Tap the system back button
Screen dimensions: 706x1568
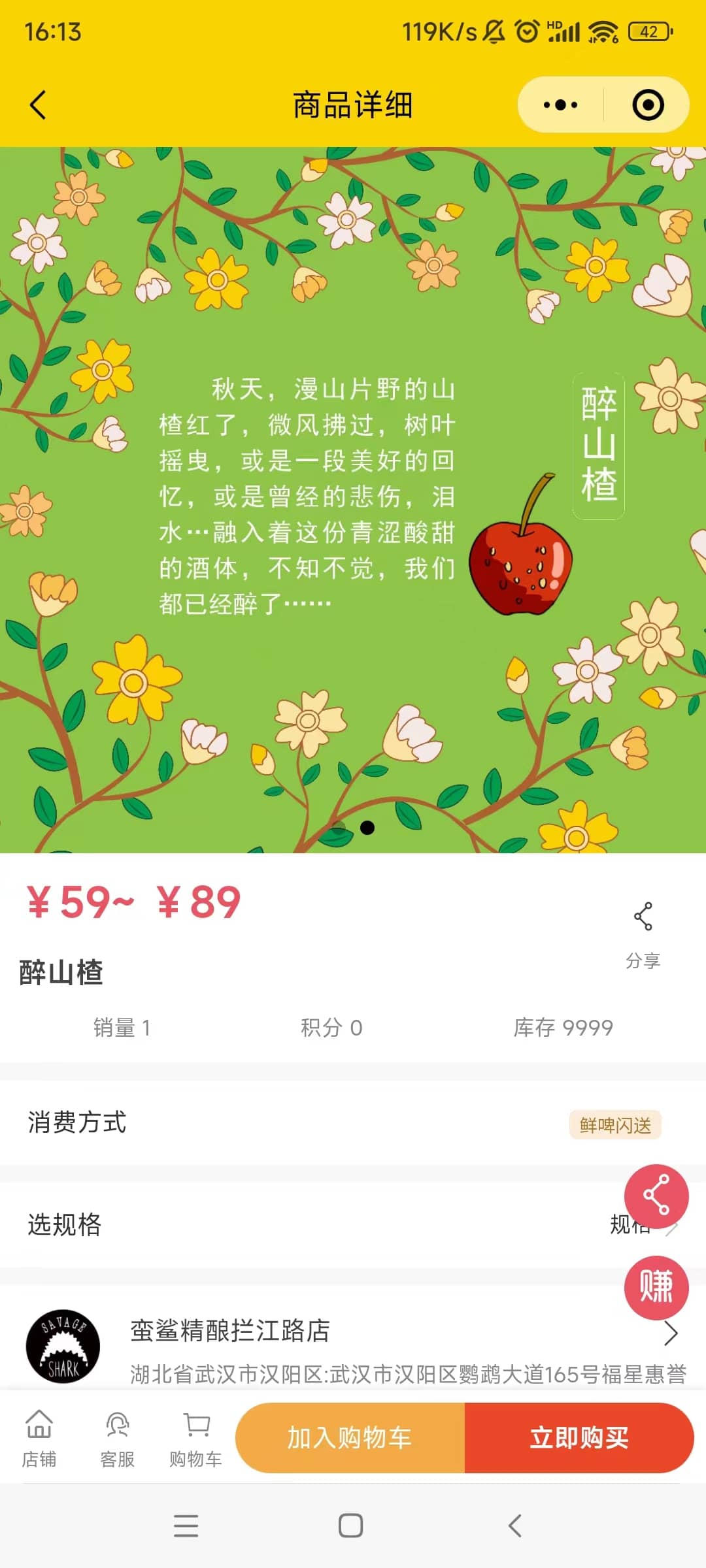515,1526
